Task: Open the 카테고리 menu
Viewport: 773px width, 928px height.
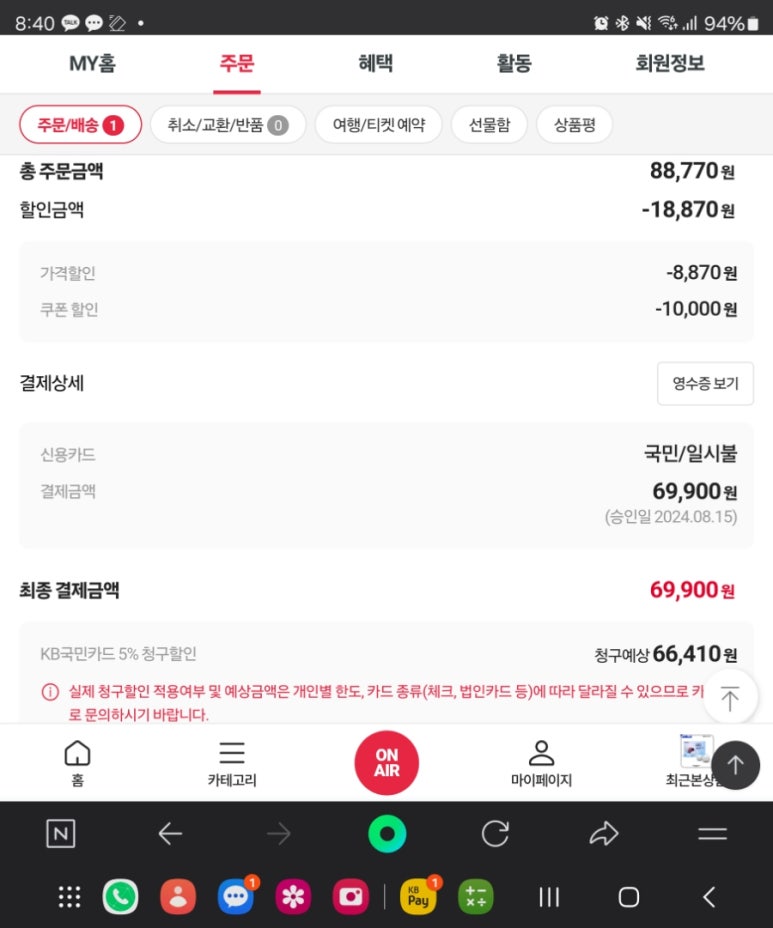Action: pos(232,763)
